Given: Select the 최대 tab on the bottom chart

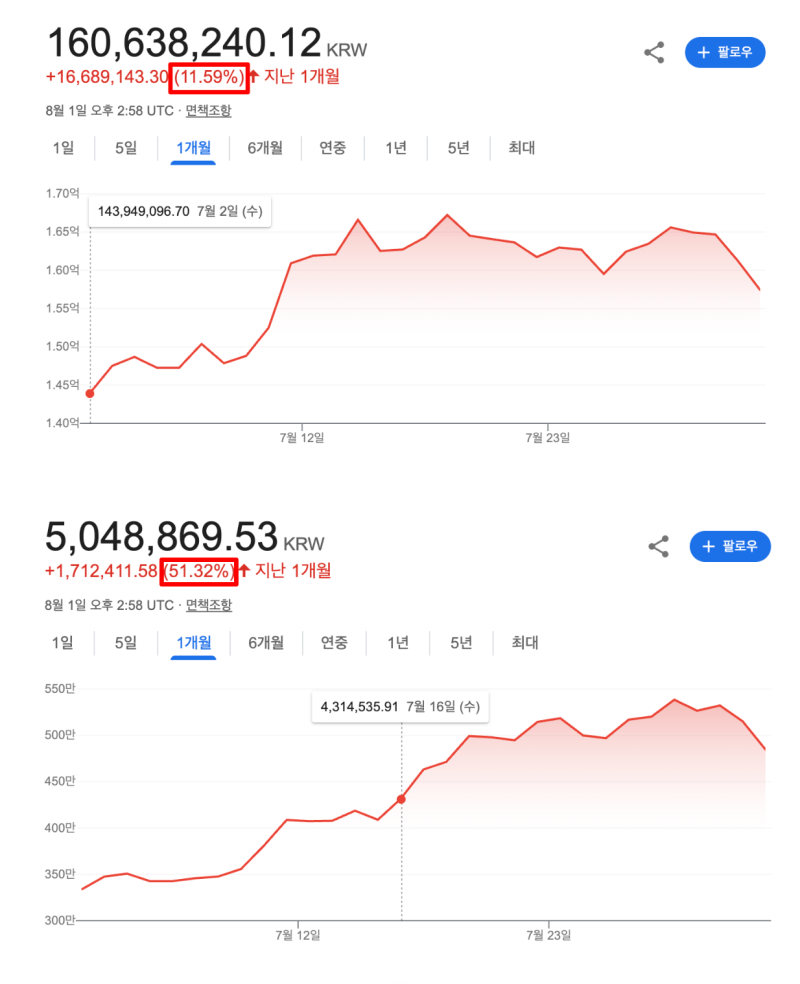Looking at the screenshot, I should tap(522, 643).
